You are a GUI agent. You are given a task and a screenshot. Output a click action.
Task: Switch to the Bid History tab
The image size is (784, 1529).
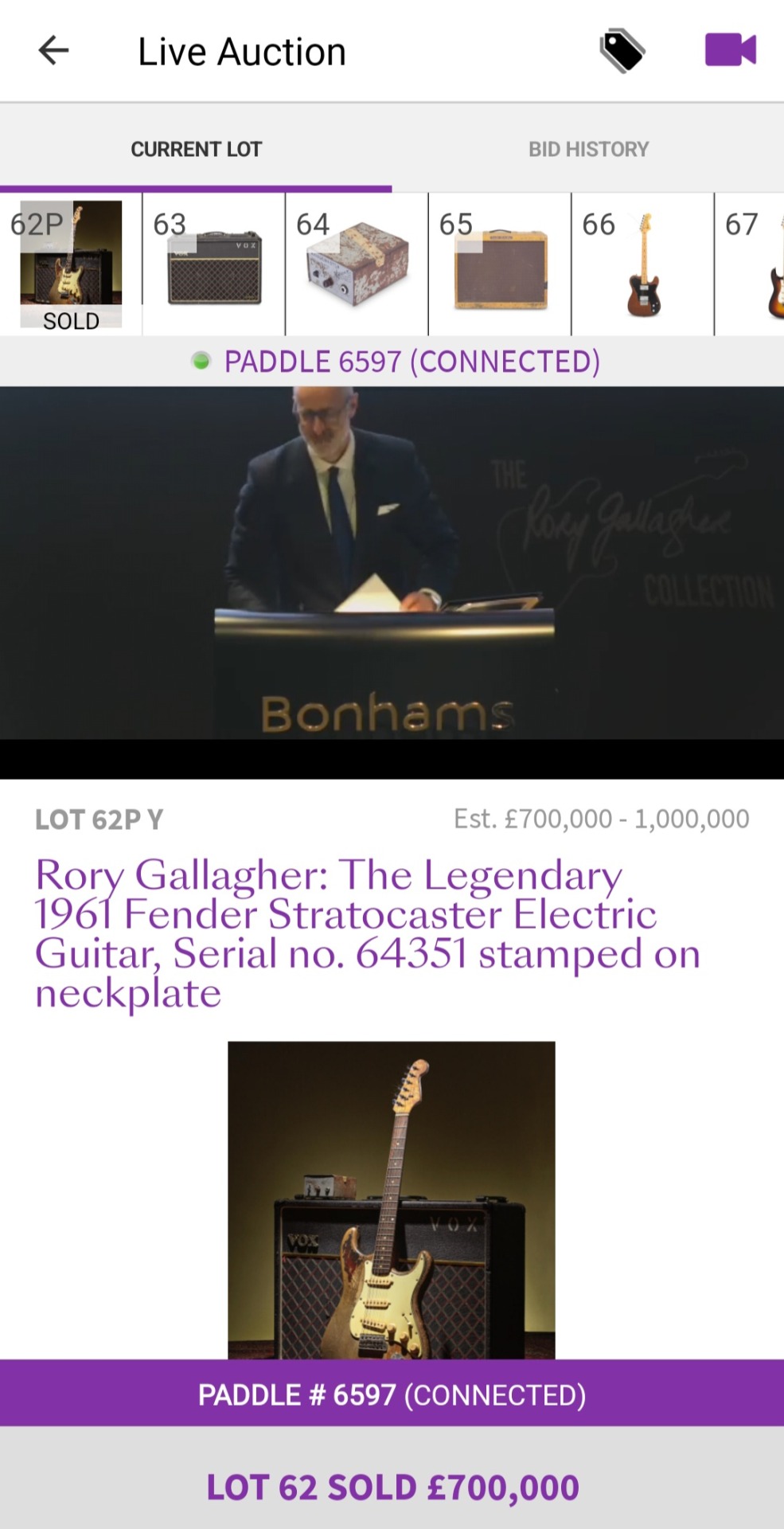(x=588, y=149)
